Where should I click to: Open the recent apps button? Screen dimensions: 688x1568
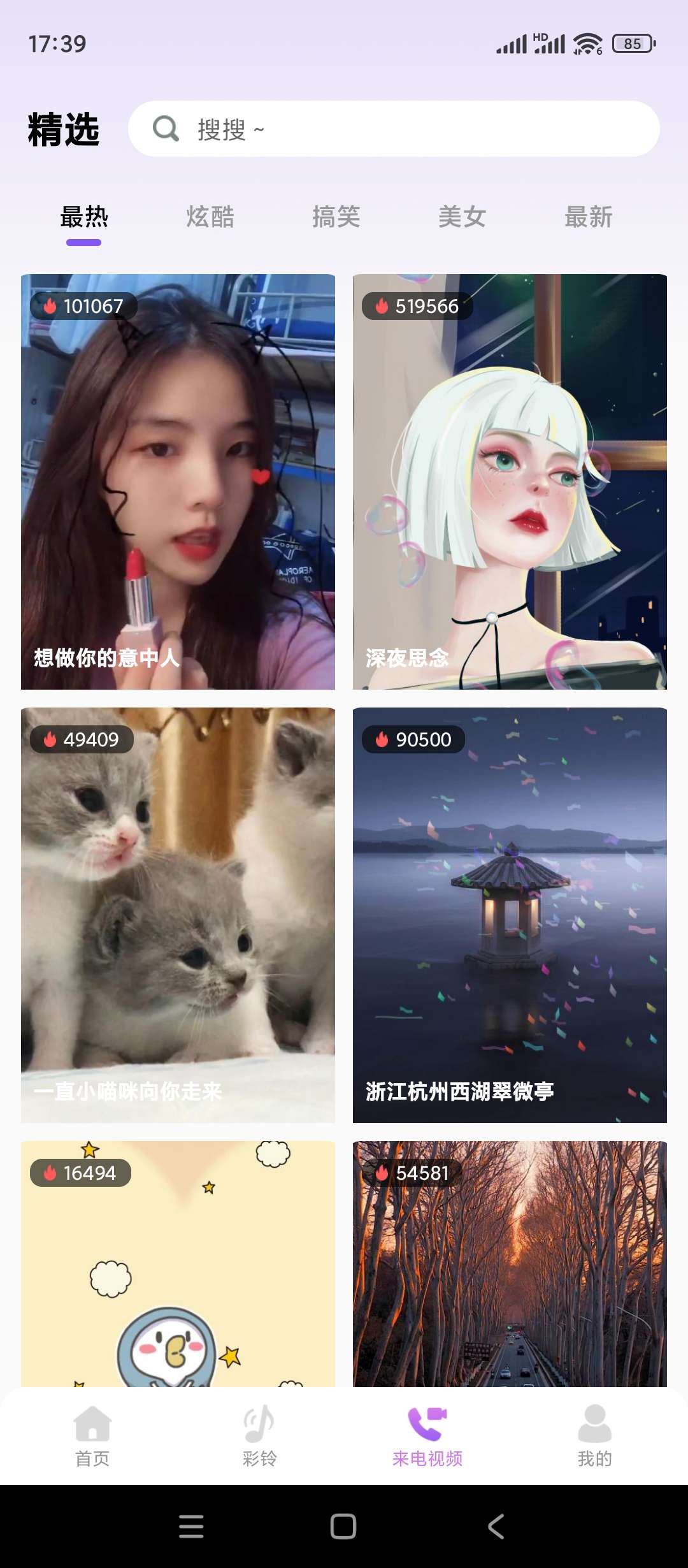[191, 1527]
